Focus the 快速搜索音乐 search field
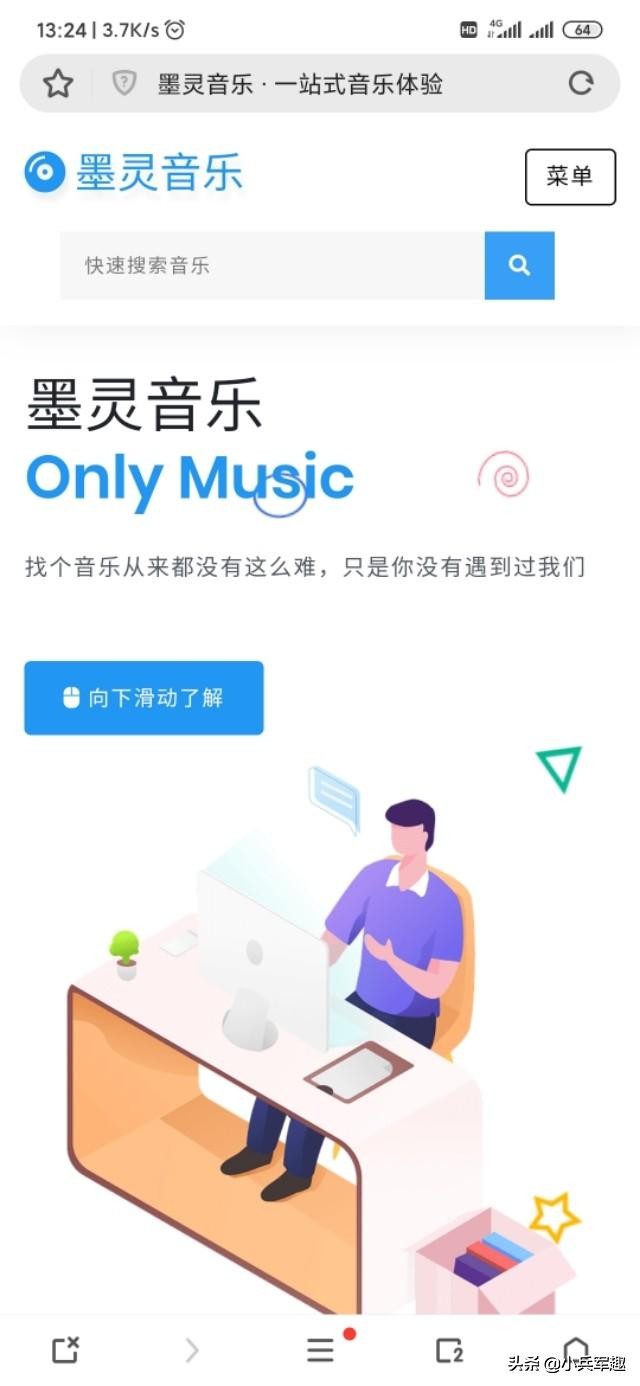This screenshot has height=1386, width=640. click(x=272, y=266)
